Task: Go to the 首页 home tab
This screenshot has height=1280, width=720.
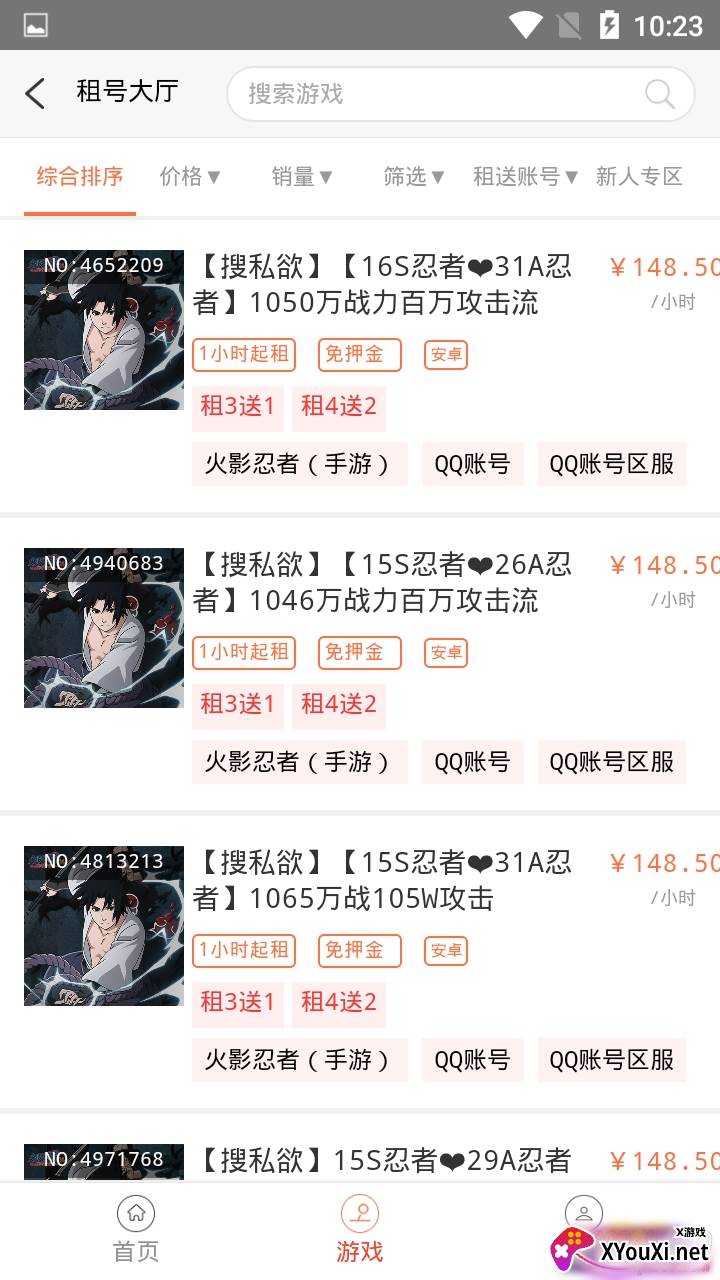Action: tap(136, 1230)
